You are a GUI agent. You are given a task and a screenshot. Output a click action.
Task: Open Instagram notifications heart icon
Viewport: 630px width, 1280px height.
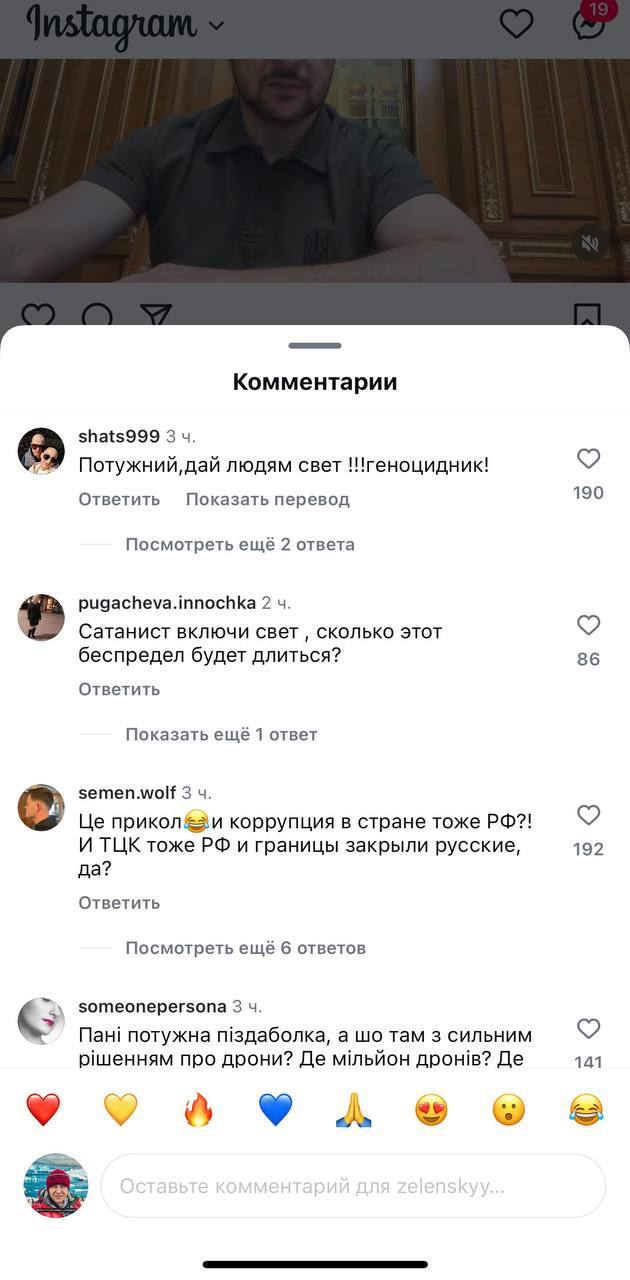(516, 24)
